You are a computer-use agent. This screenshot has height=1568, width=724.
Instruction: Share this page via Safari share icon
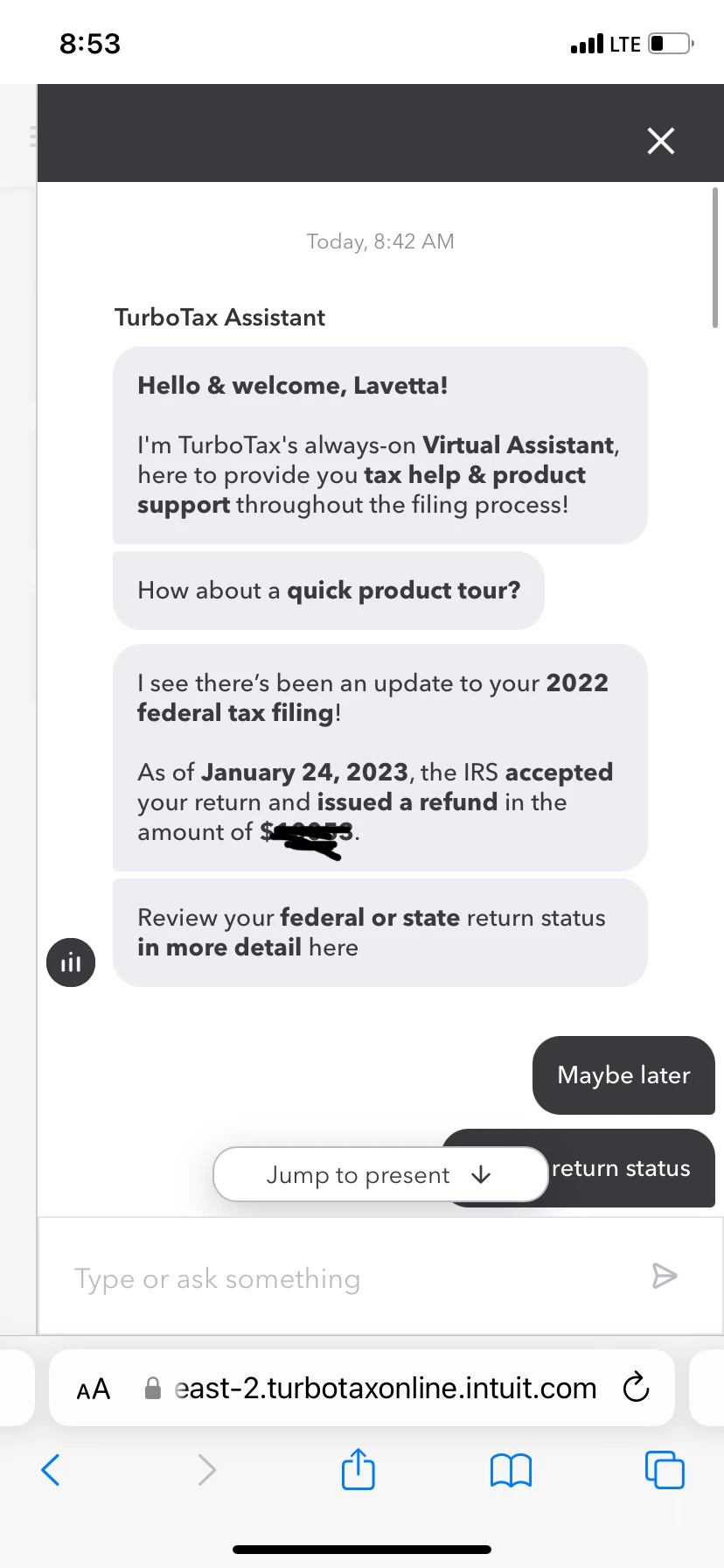pyautogui.click(x=358, y=1470)
